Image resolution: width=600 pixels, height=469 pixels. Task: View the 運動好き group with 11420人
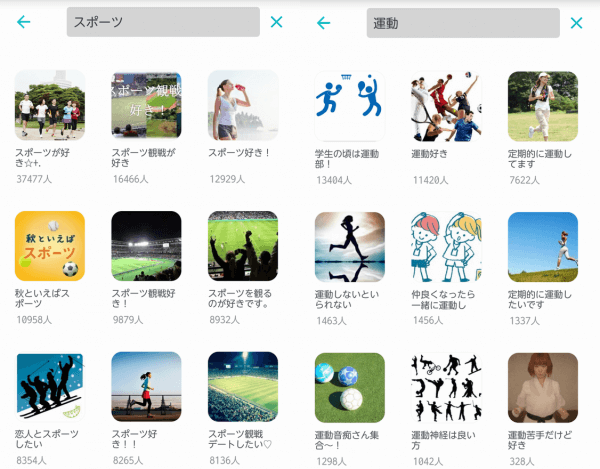pyautogui.click(x=446, y=106)
